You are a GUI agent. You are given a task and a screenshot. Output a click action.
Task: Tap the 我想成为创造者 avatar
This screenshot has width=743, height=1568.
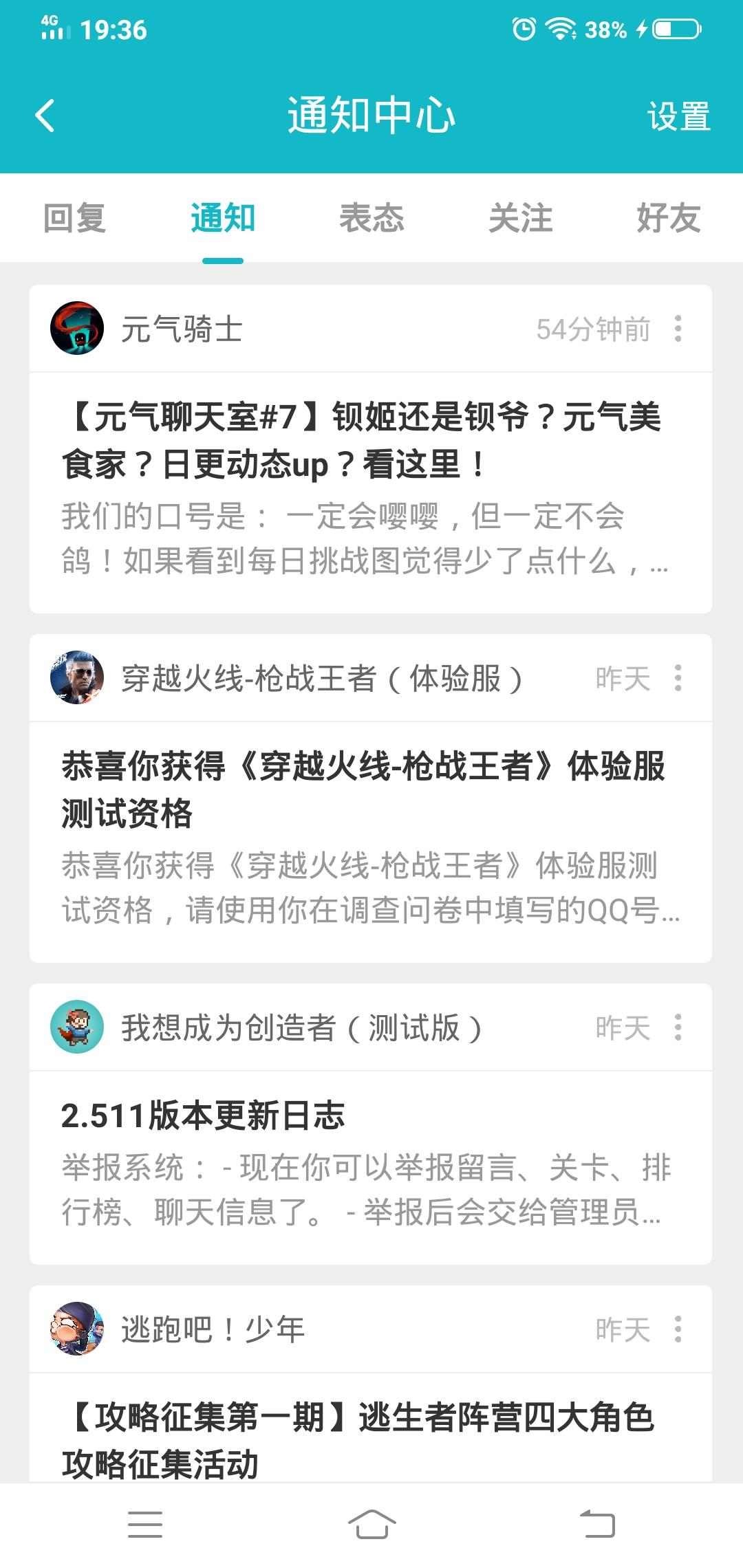coord(77,1027)
